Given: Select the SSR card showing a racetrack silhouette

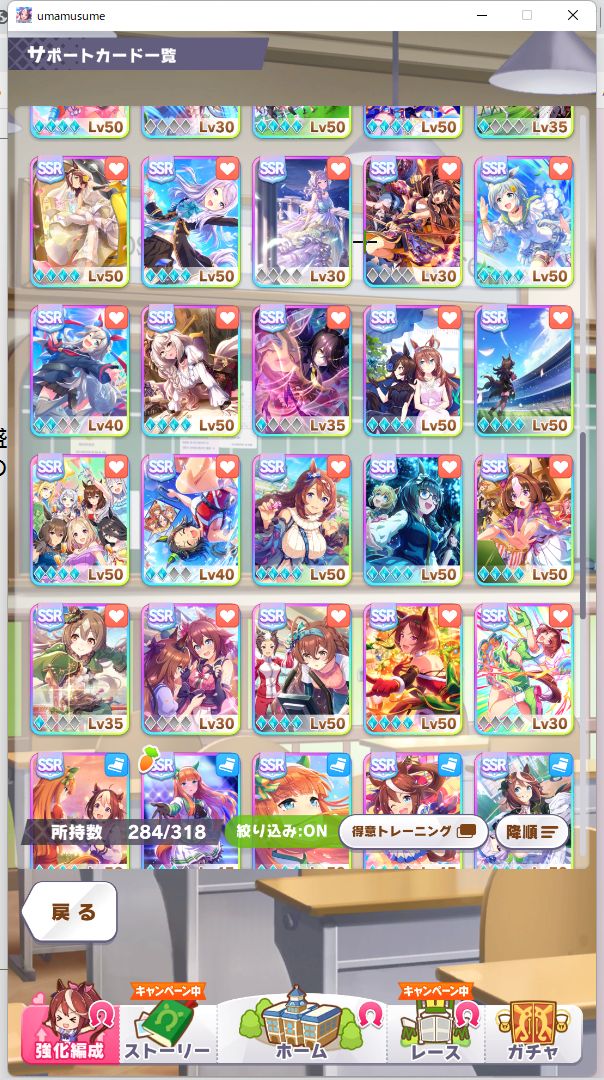Looking at the screenshot, I should [x=524, y=371].
